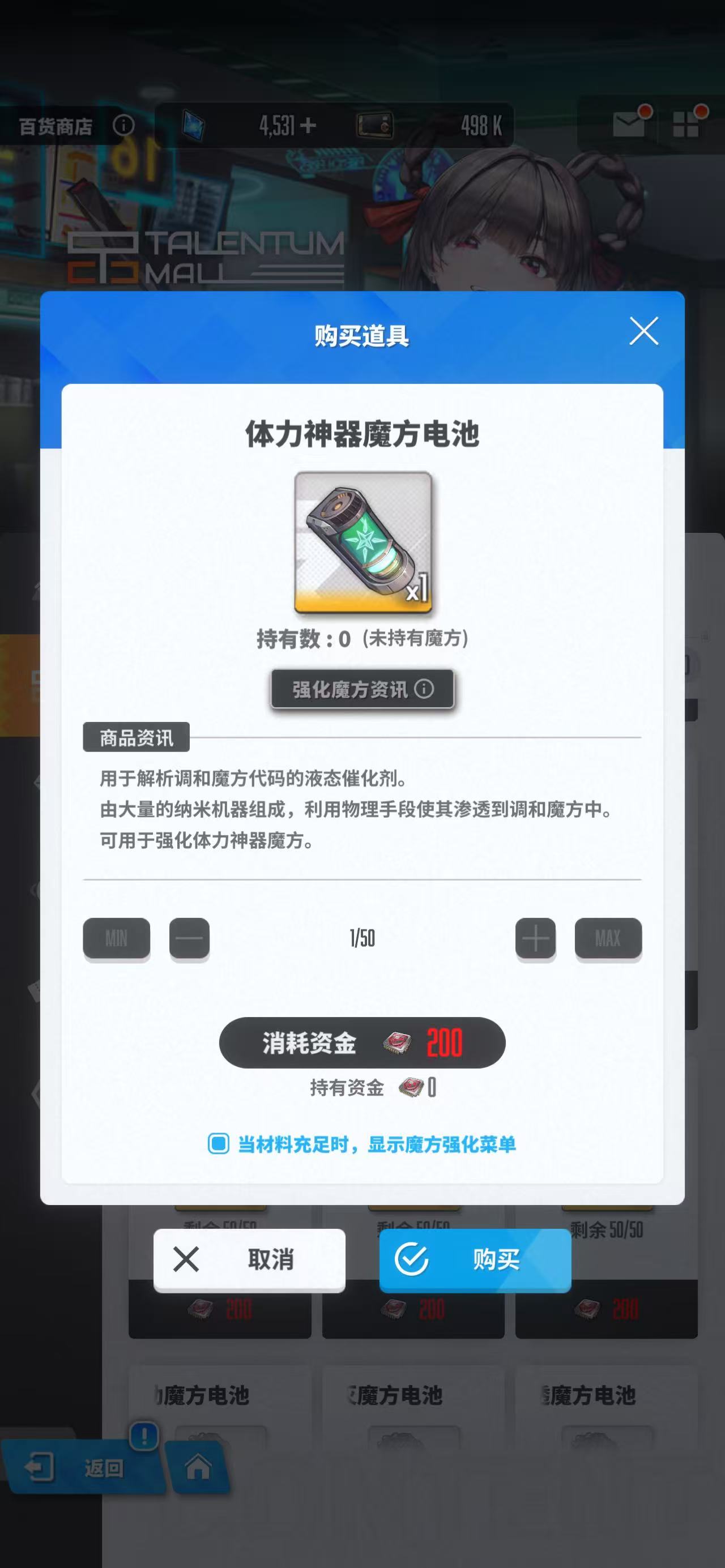Tap 取消 to cancel purchase

250,1259
